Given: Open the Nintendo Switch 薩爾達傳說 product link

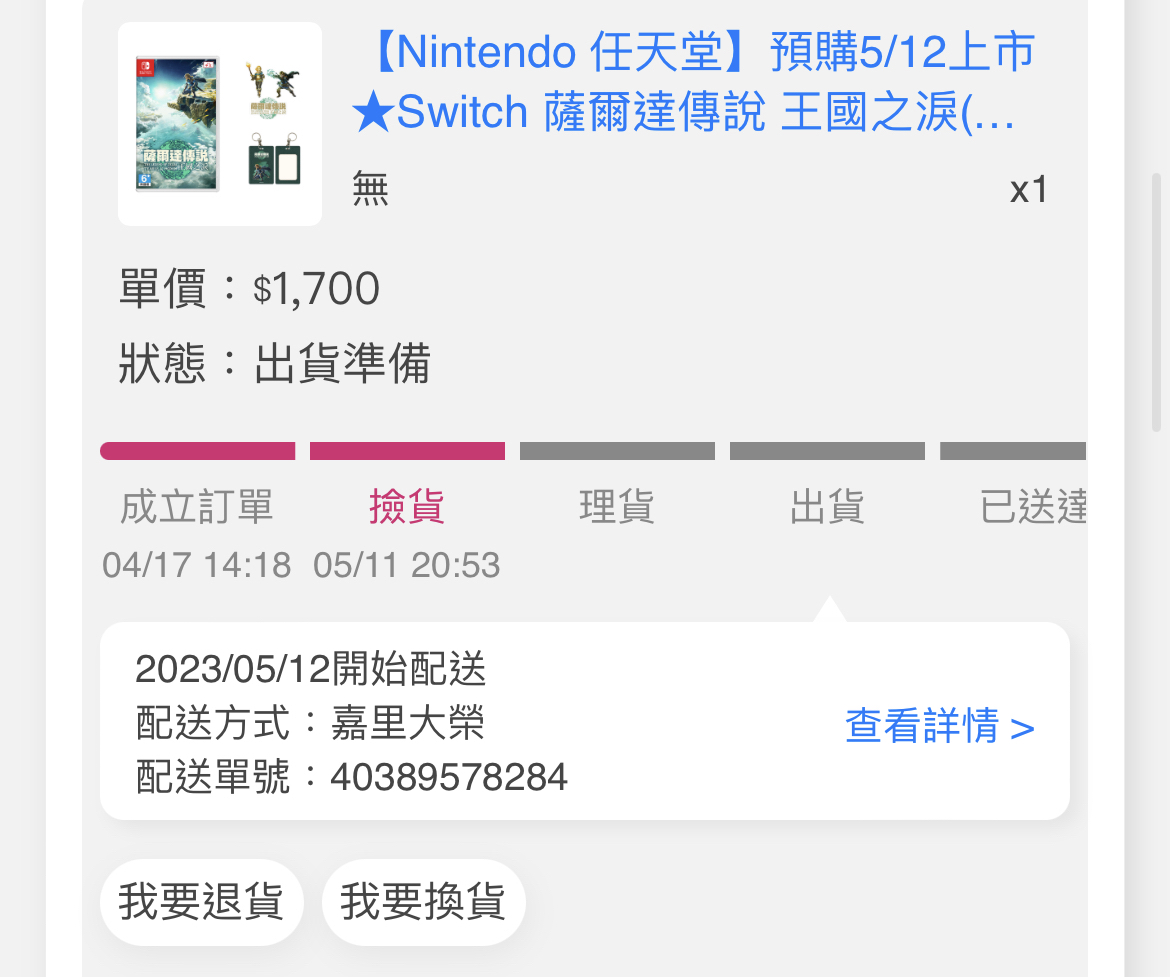Looking at the screenshot, I should point(690,83).
